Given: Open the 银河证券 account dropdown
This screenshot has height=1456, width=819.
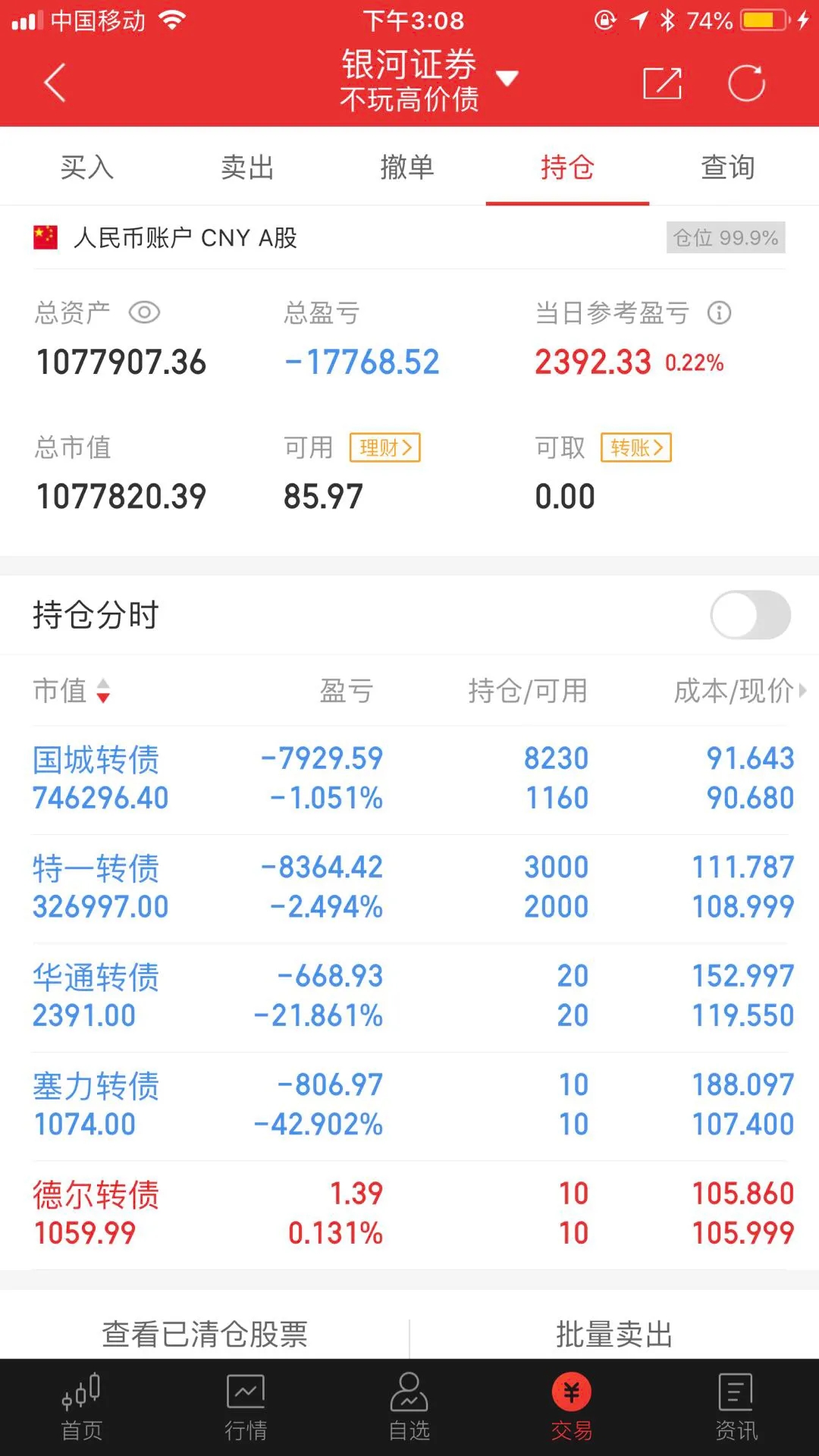Looking at the screenshot, I should coord(506,78).
